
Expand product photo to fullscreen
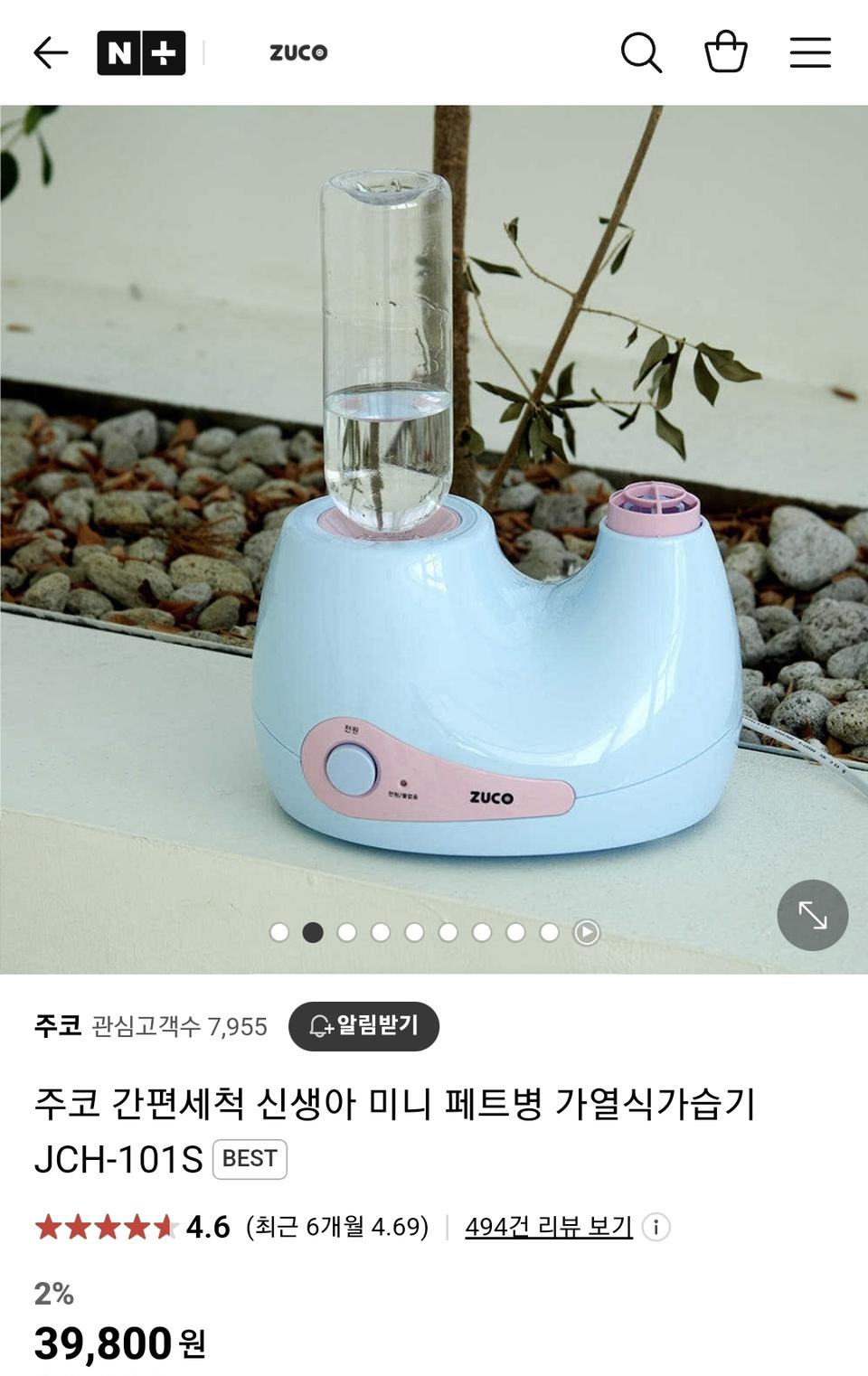811,916
